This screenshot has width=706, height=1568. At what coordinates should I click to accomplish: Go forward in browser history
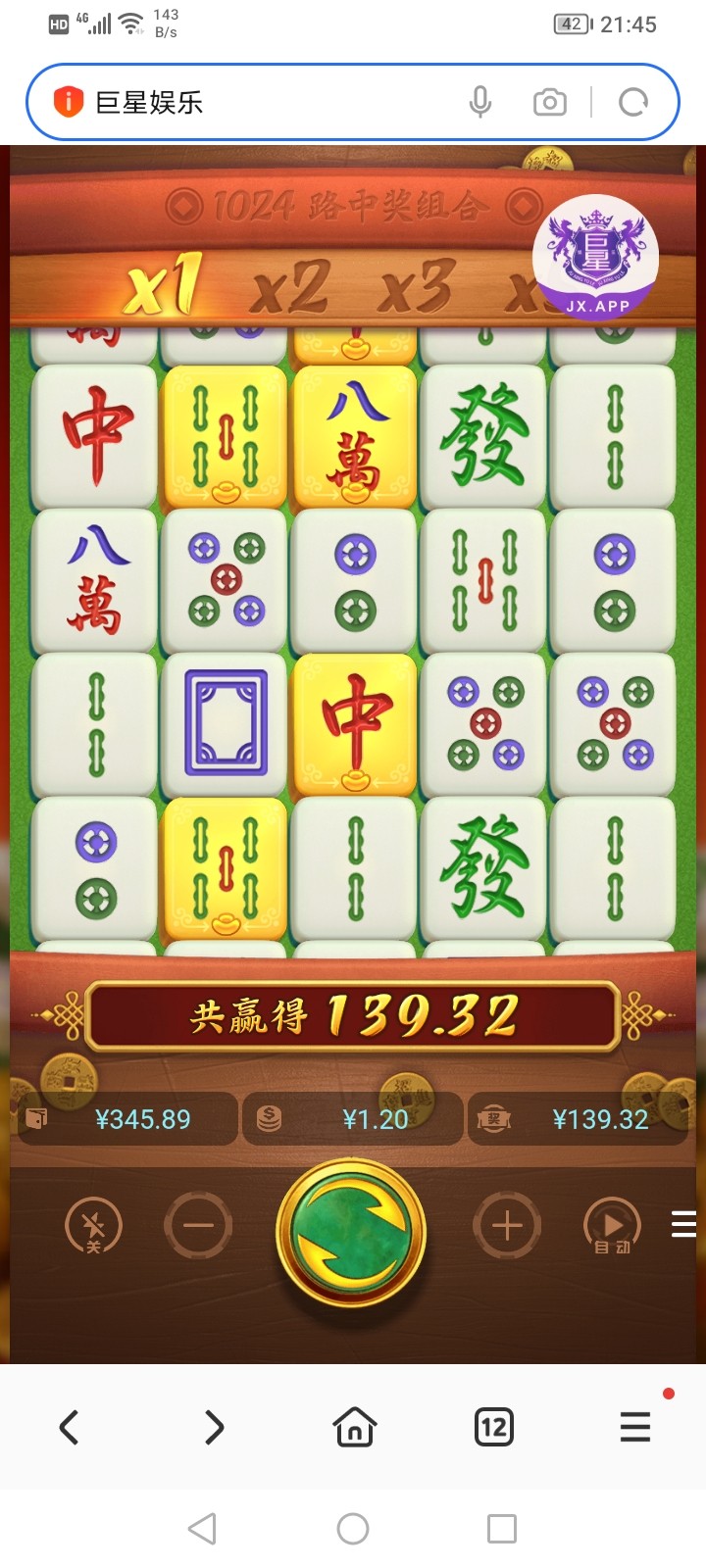pos(214,1427)
